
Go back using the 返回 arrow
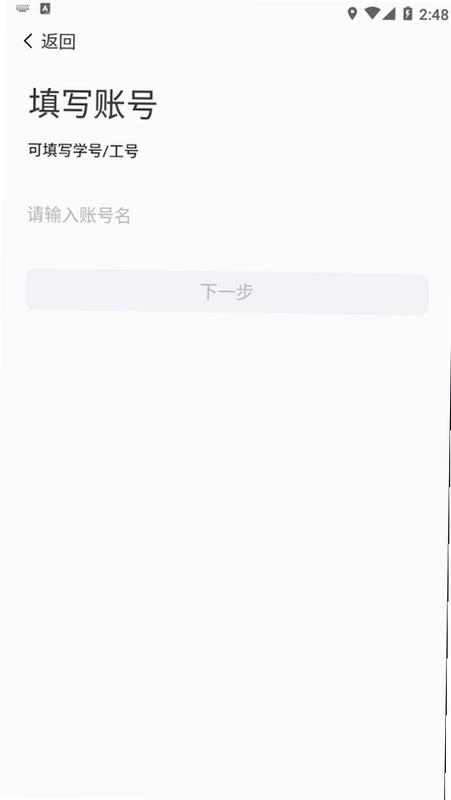(x=49, y=41)
